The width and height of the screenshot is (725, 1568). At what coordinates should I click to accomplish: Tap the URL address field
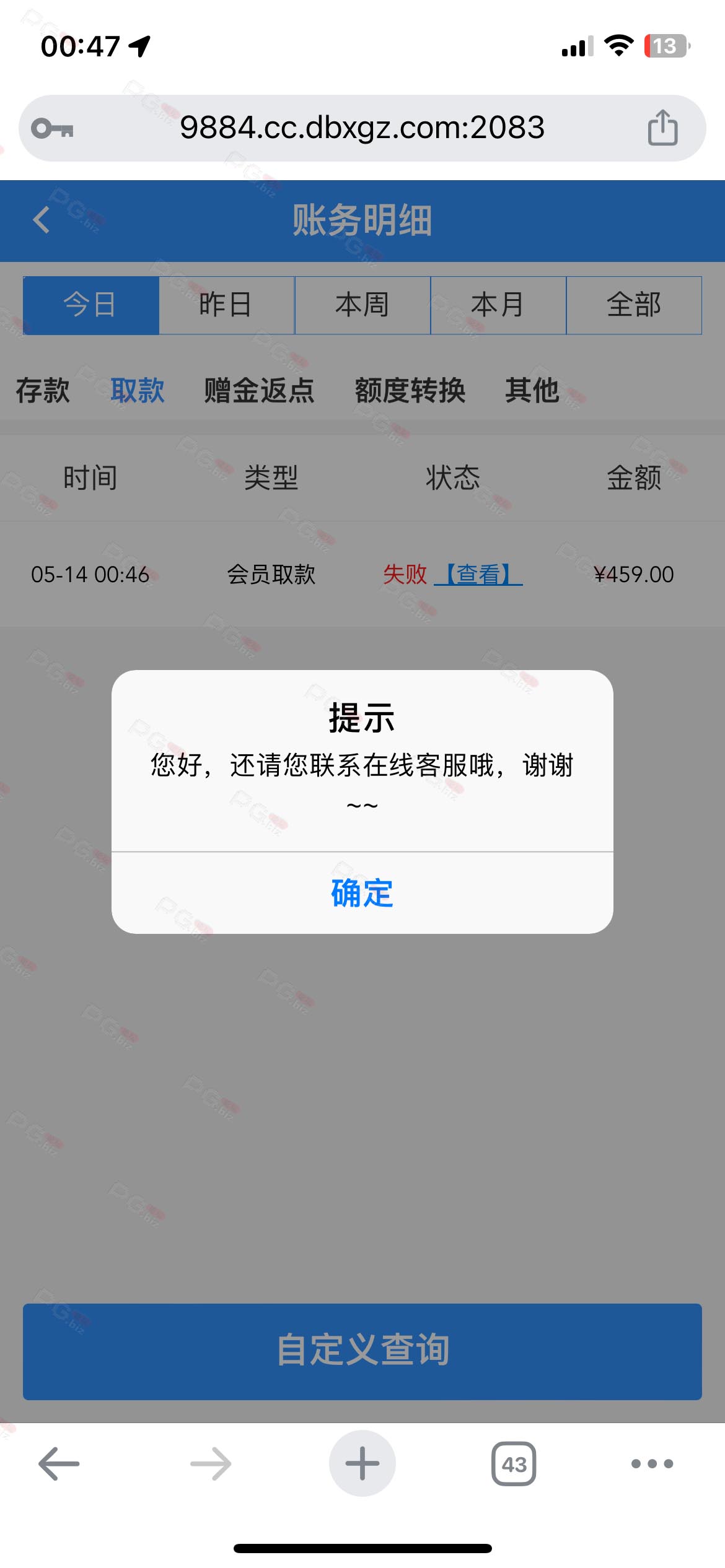362,128
